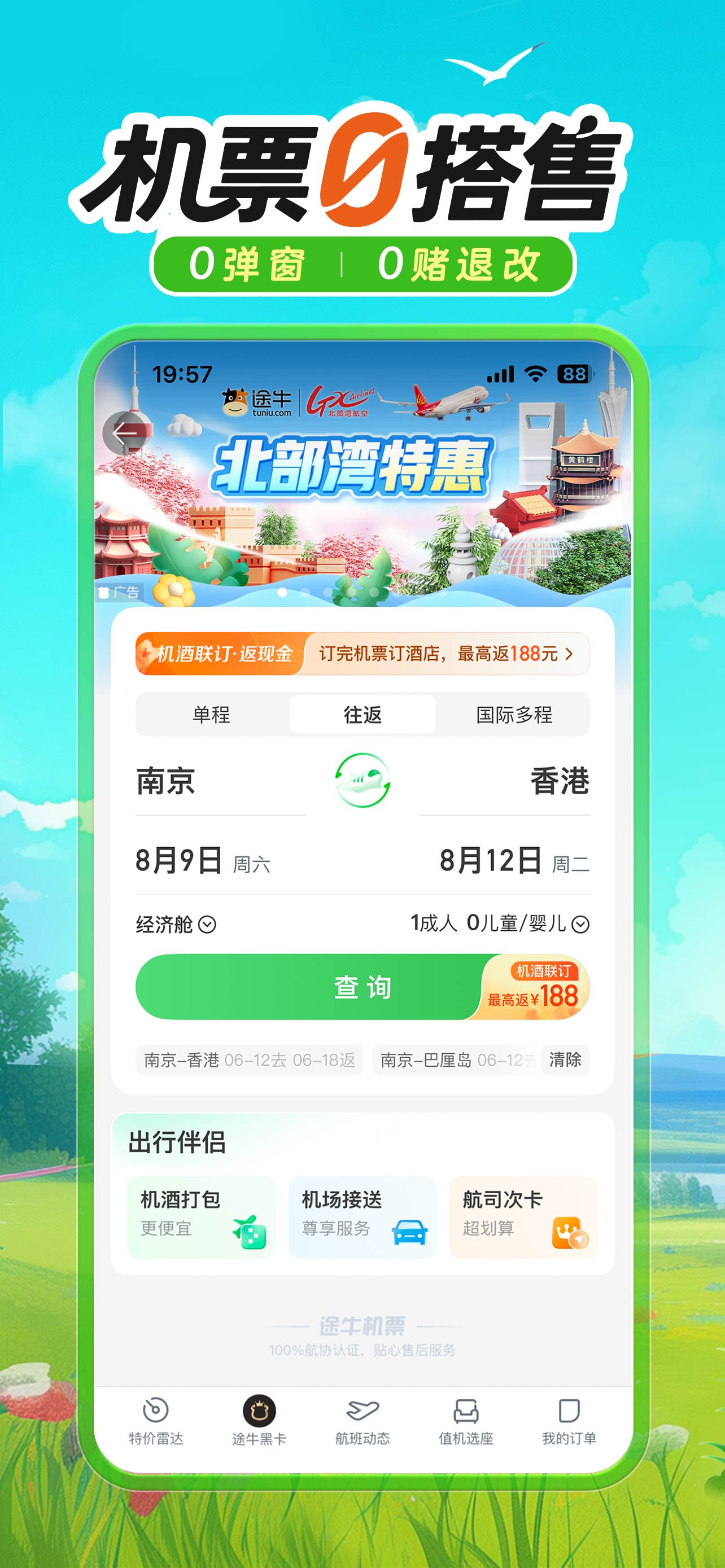Select 机酒打包 travel package card
Image resolution: width=725 pixels, height=1568 pixels.
[x=200, y=1216]
